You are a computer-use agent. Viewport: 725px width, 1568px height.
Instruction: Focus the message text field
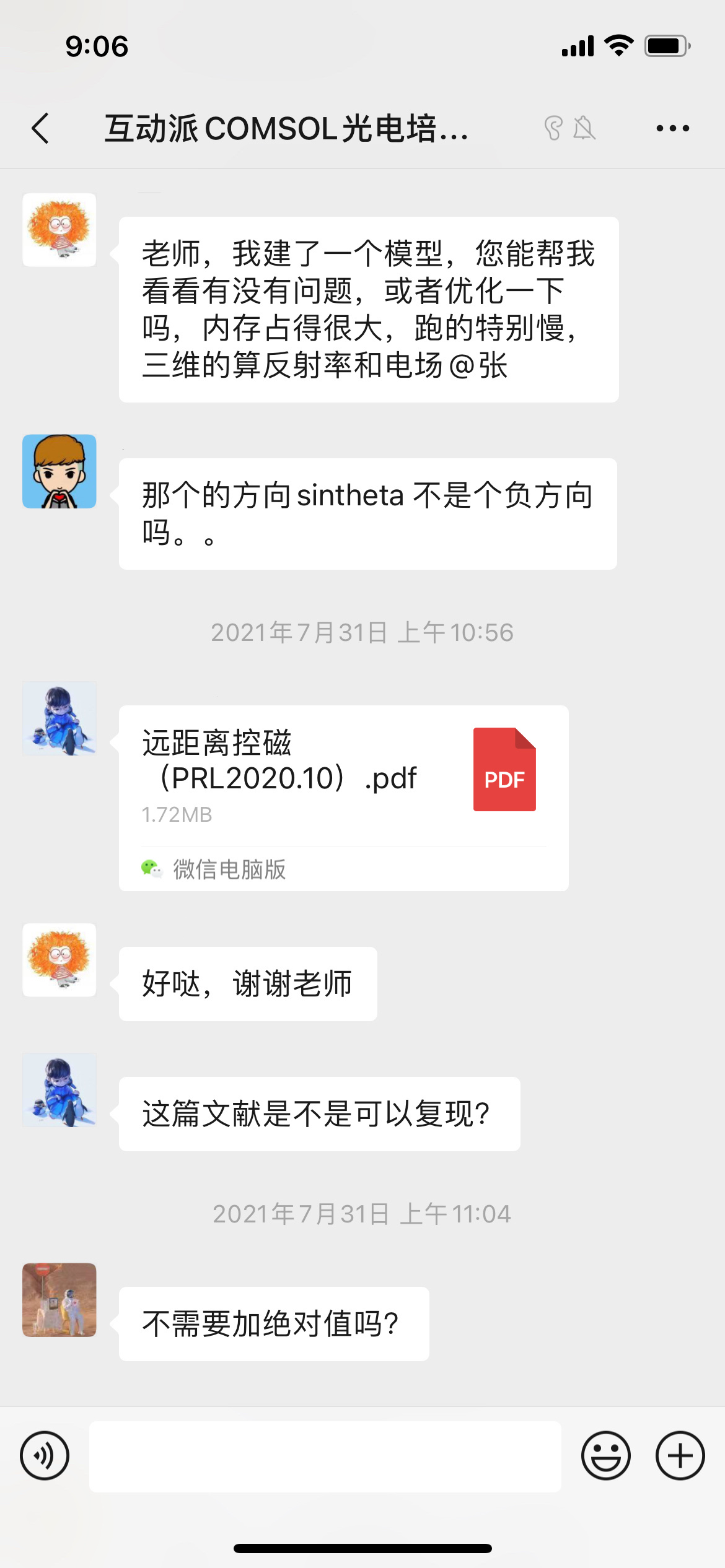tap(325, 1456)
